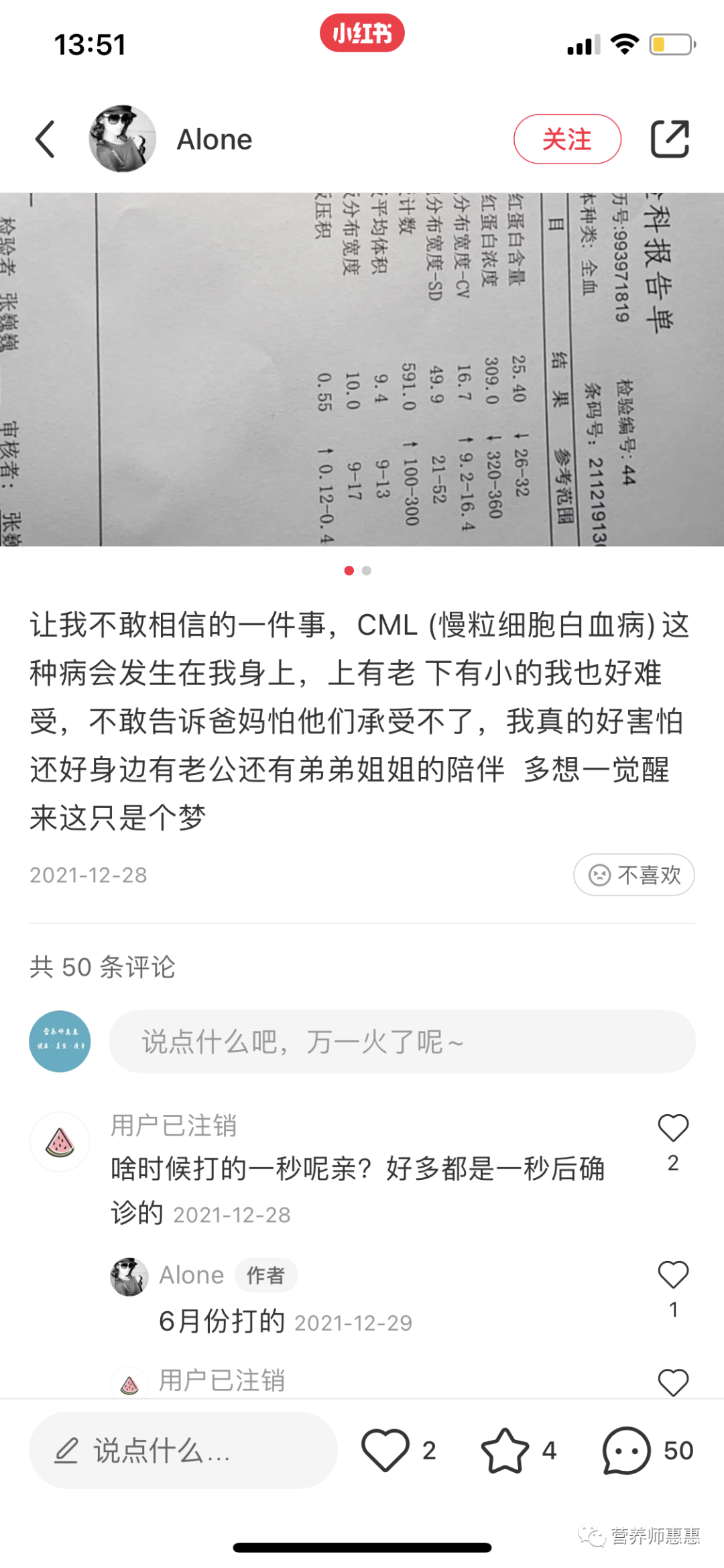Like this post with the bottom heart
724x1568 pixels.
pyautogui.click(x=385, y=1451)
